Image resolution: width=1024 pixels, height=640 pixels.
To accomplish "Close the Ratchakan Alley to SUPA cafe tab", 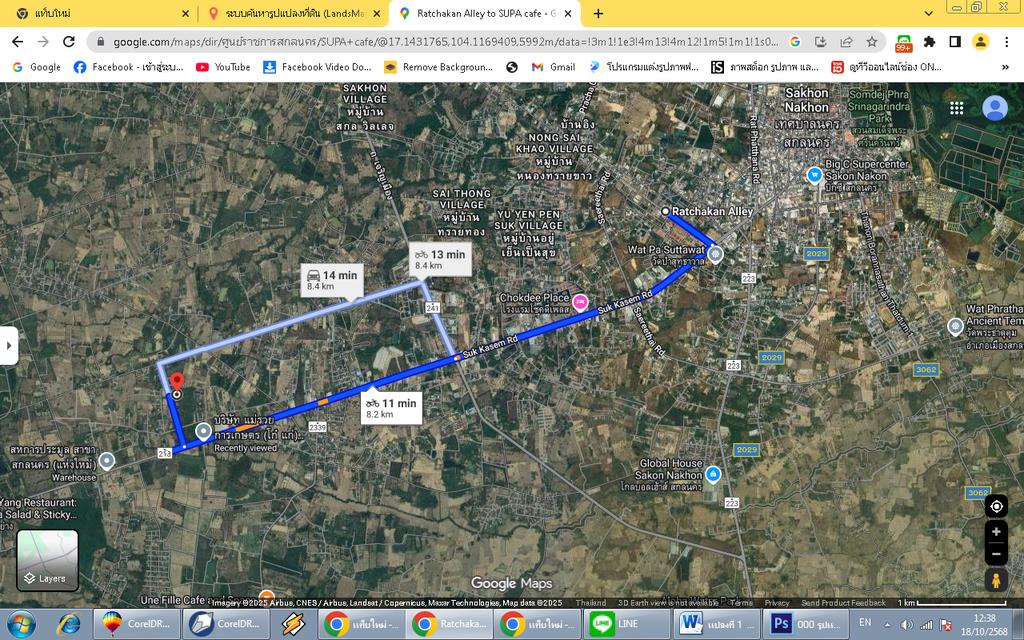I will (568, 13).
